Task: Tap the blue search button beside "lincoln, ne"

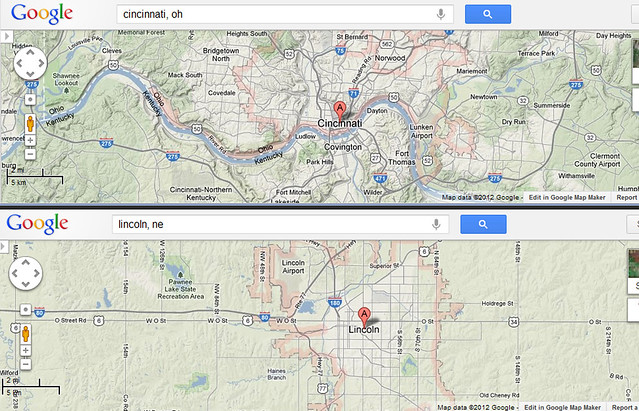Action: click(x=484, y=225)
